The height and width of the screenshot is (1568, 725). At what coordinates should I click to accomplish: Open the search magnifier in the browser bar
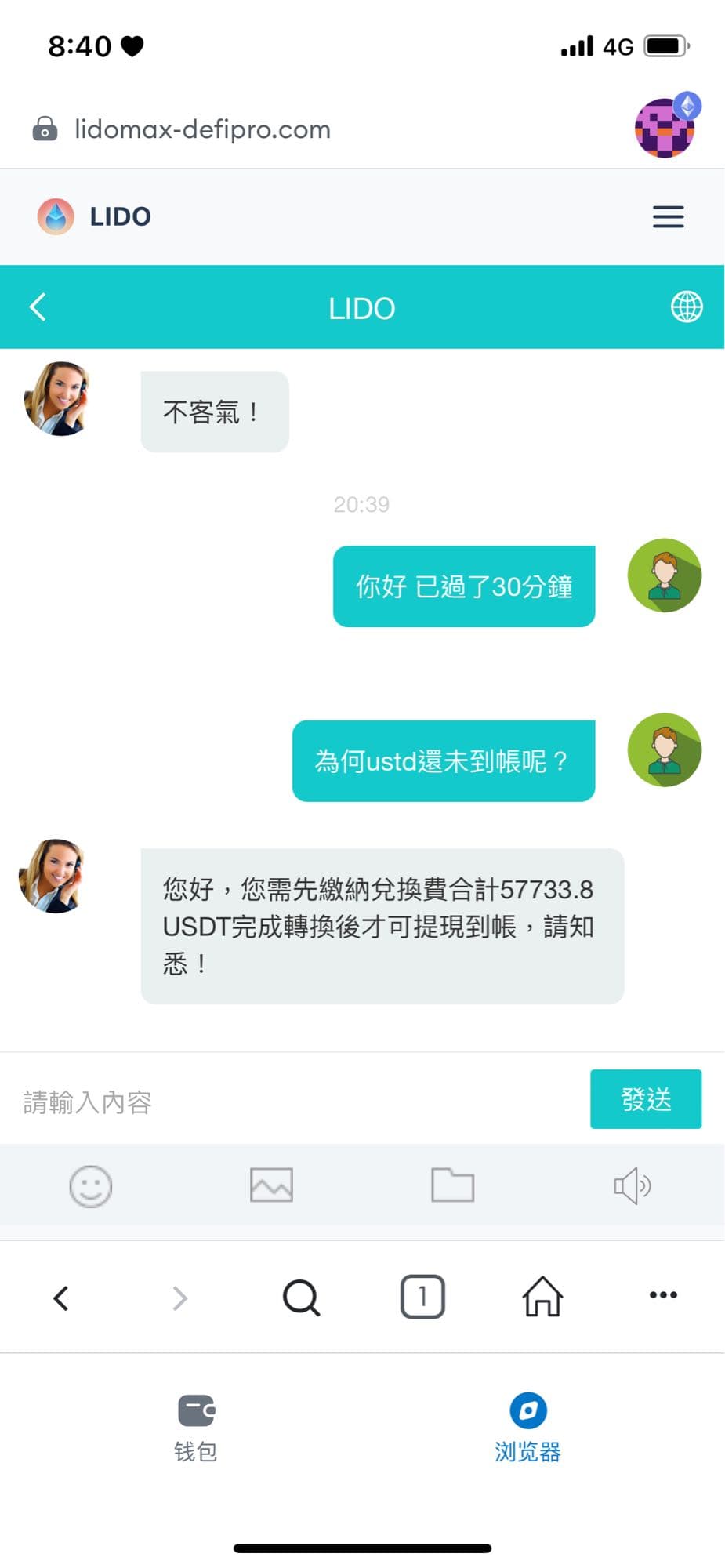(x=302, y=1298)
